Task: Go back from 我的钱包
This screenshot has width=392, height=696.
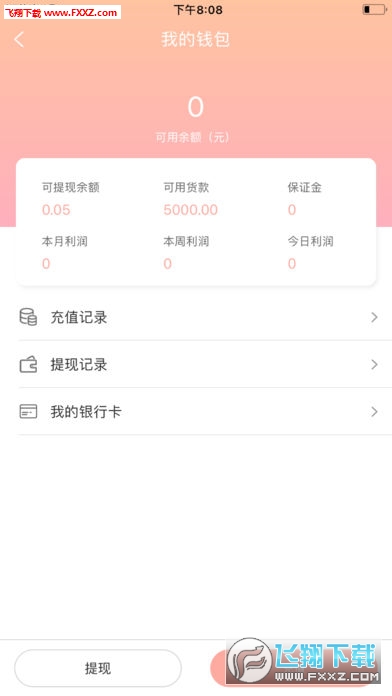Action: tap(19, 40)
